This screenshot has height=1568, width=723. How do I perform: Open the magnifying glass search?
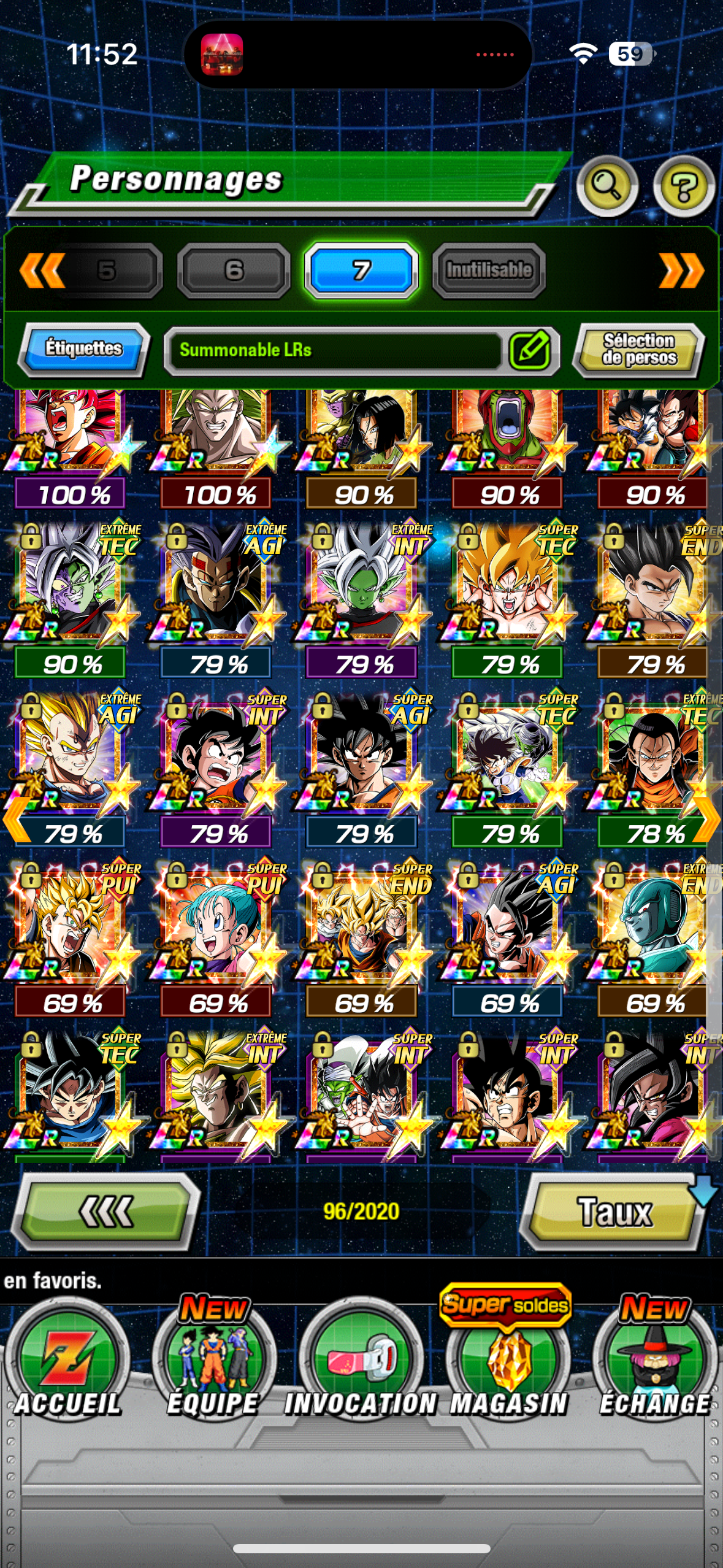[606, 185]
